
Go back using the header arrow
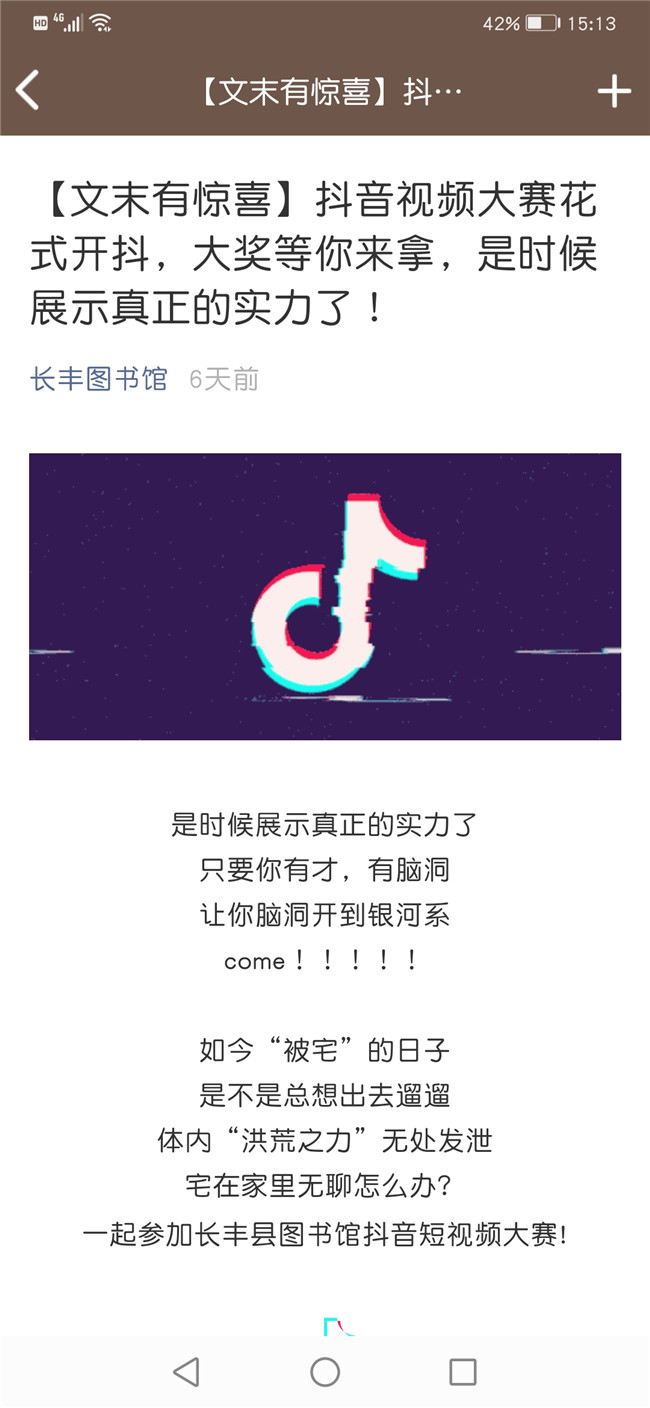28,91
